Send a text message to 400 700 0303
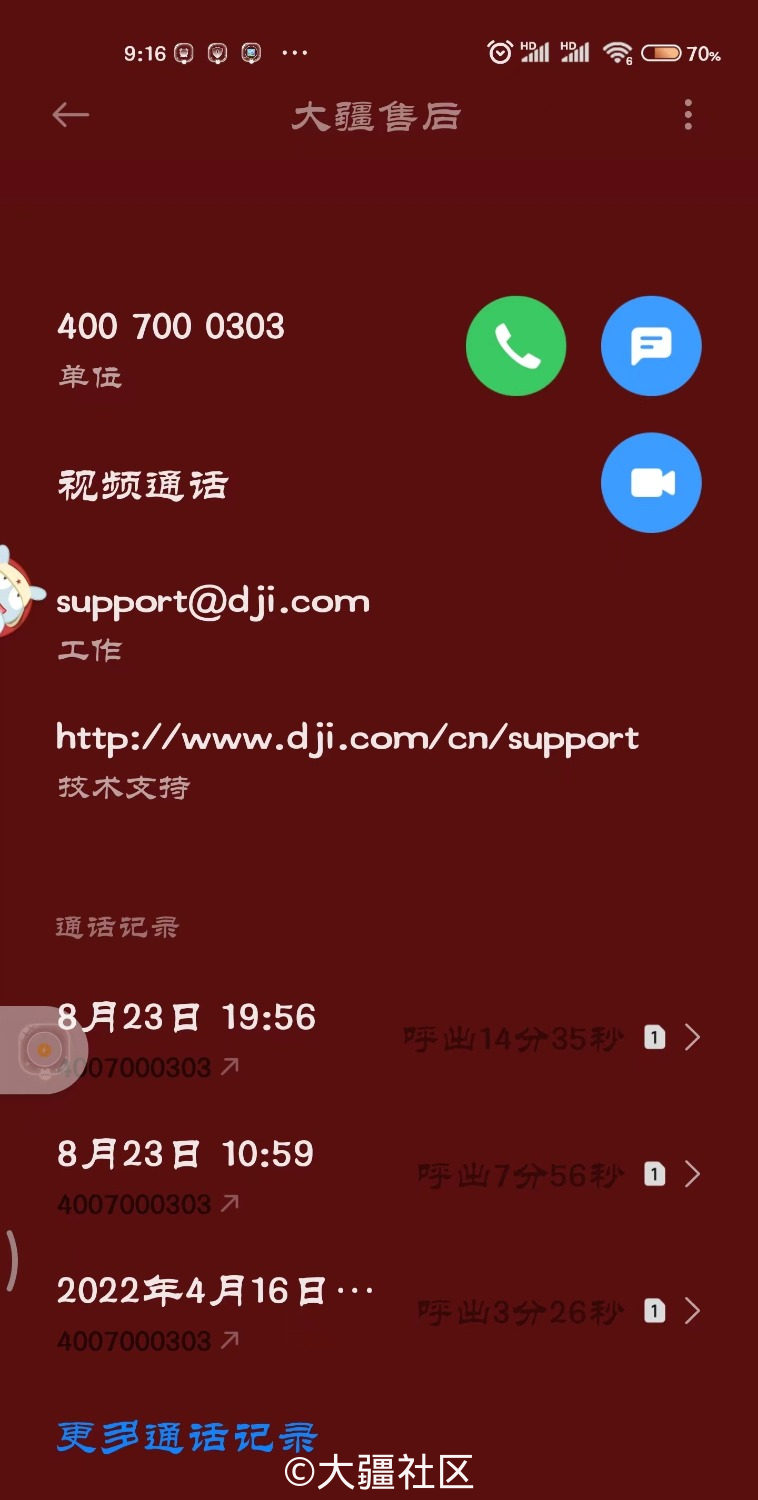This screenshot has height=1500, width=758. coord(651,346)
